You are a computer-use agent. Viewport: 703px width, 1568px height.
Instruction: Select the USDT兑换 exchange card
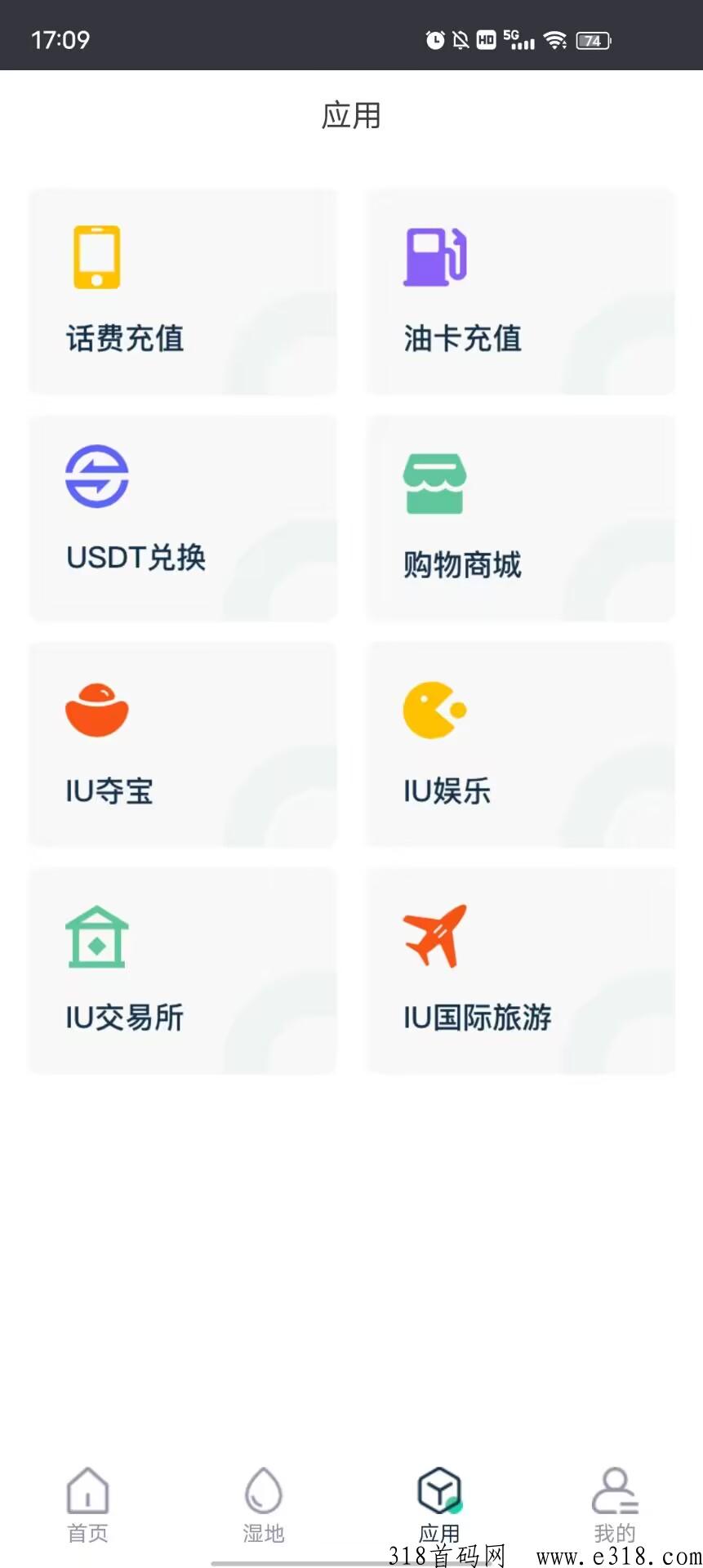(x=183, y=518)
